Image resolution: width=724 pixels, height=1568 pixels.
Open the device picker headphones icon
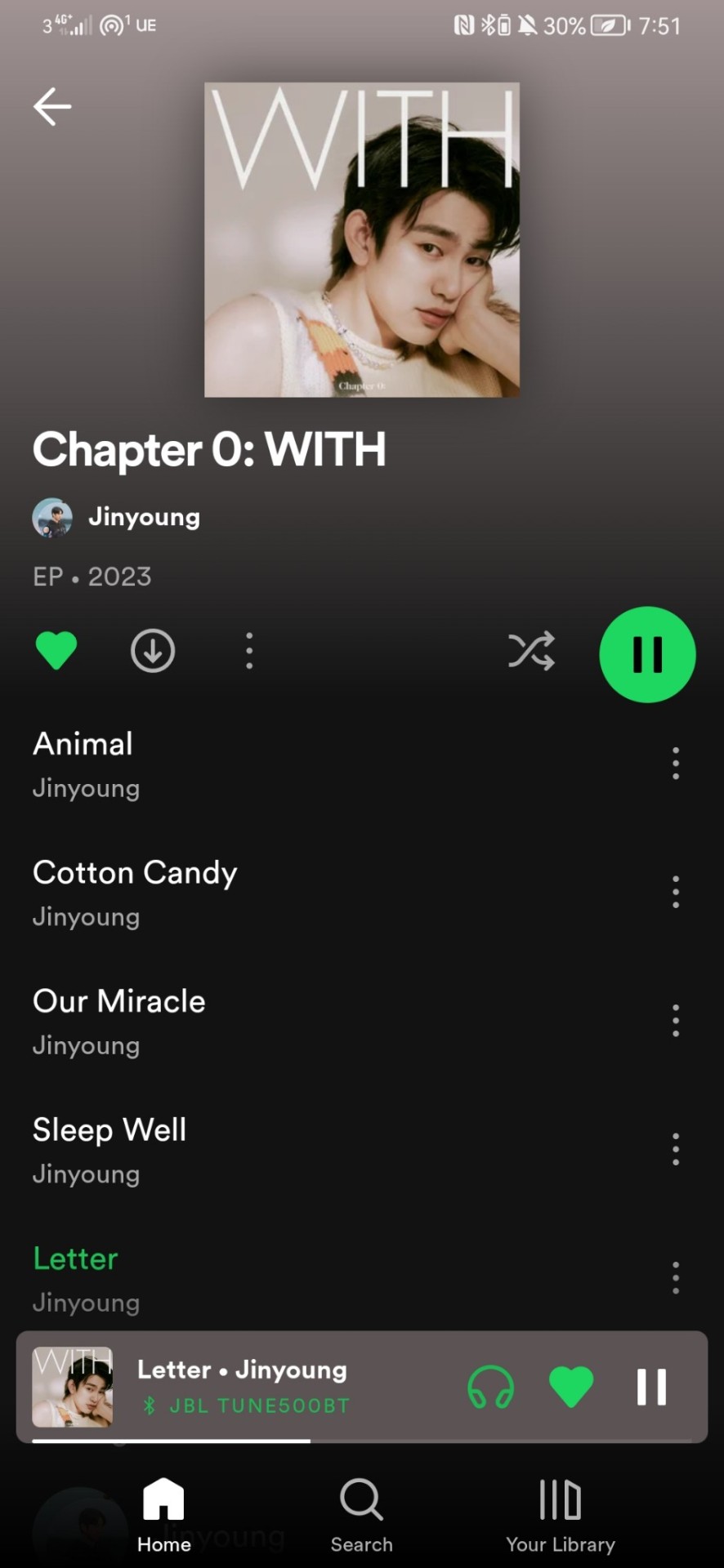coord(490,1387)
